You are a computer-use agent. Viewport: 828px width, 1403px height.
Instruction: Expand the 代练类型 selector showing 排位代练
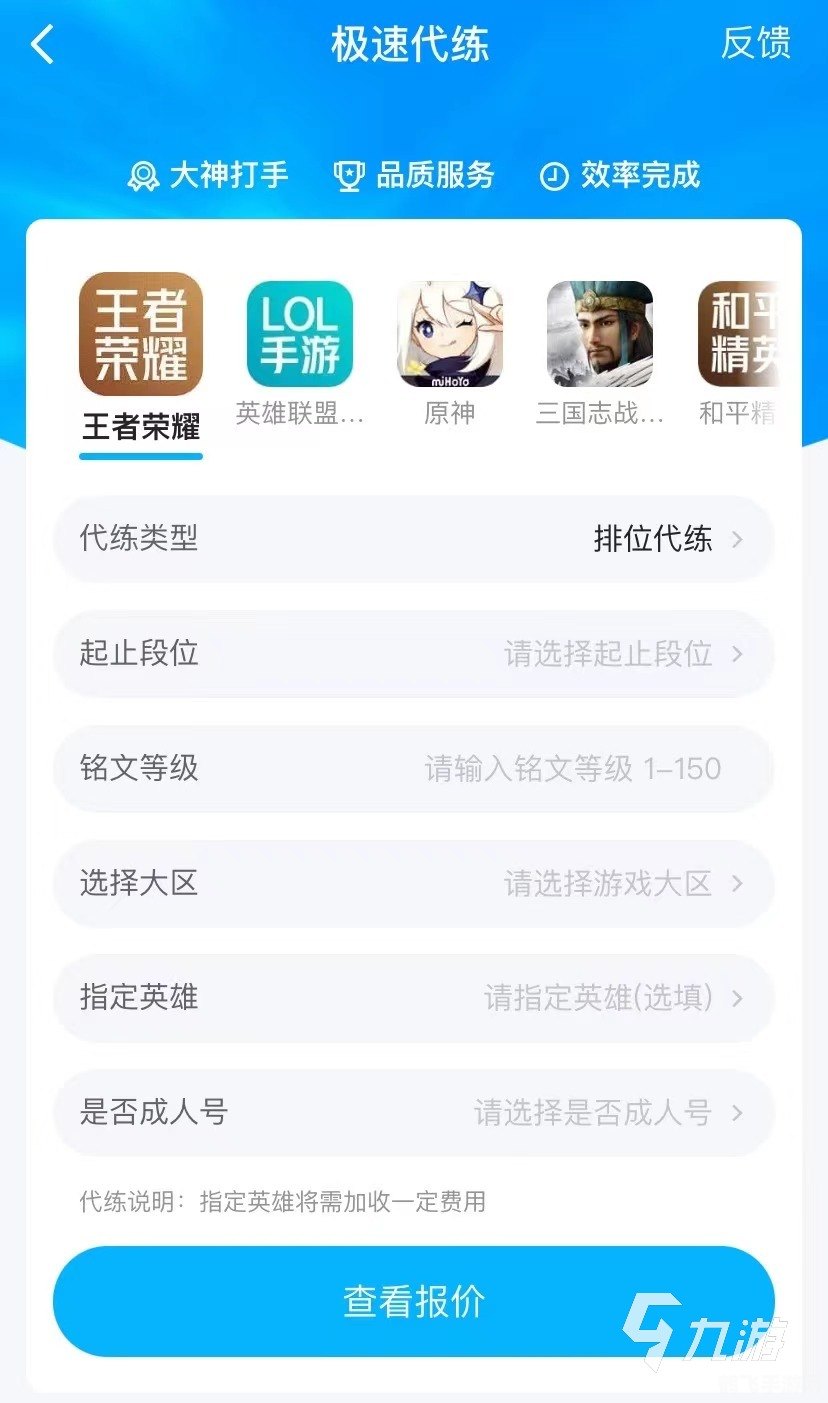414,539
